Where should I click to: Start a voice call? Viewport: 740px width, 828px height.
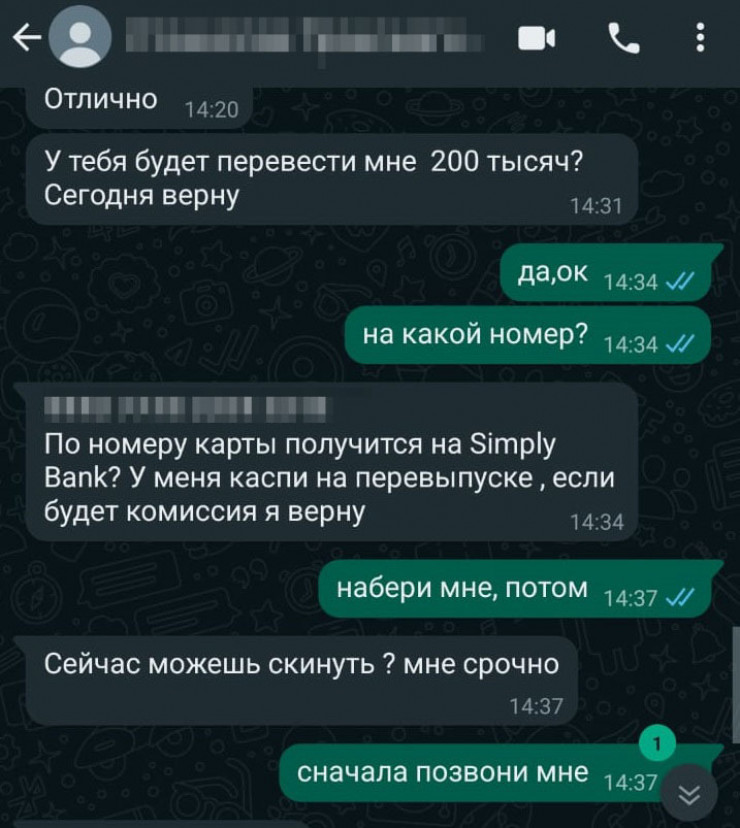click(623, 40)
